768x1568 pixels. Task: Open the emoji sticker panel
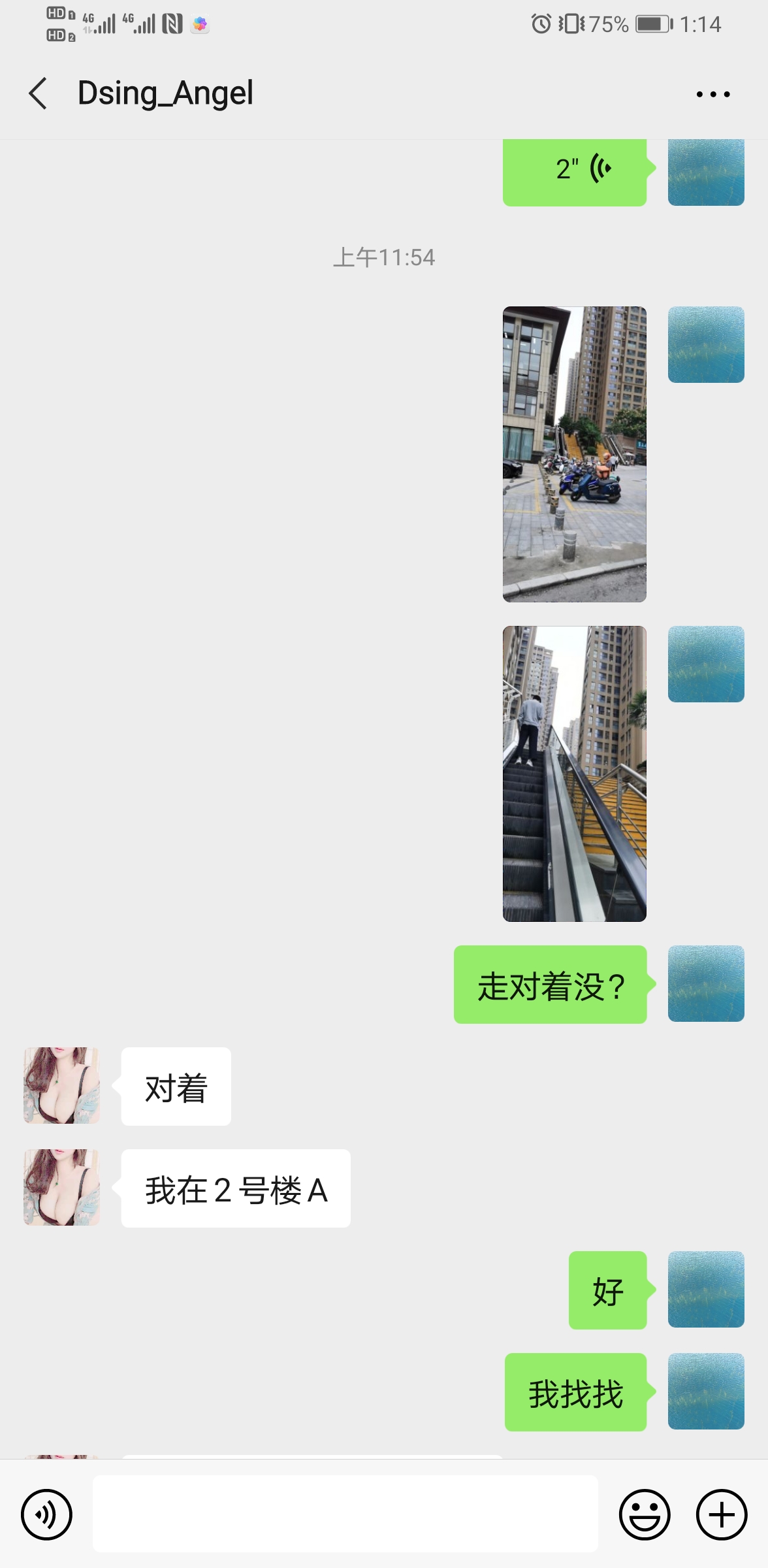[x=644, y=1514]
